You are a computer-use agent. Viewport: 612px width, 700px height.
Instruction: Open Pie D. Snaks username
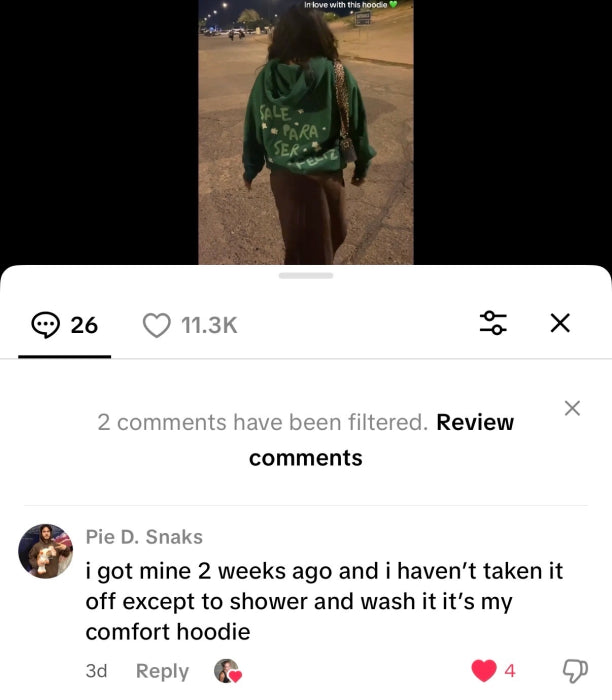click(x=144, y=537)
